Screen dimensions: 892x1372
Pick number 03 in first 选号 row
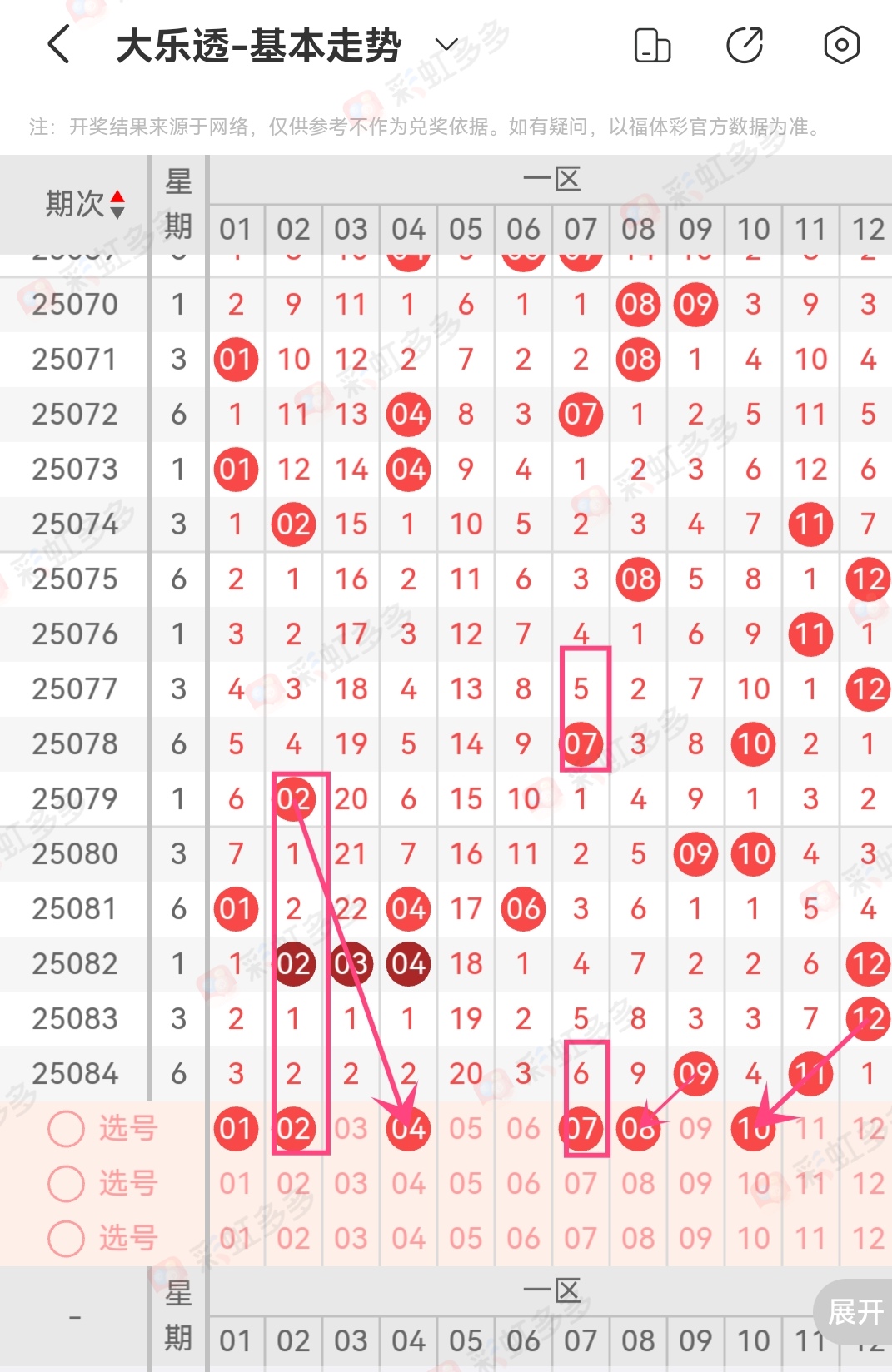[351, 1129]
